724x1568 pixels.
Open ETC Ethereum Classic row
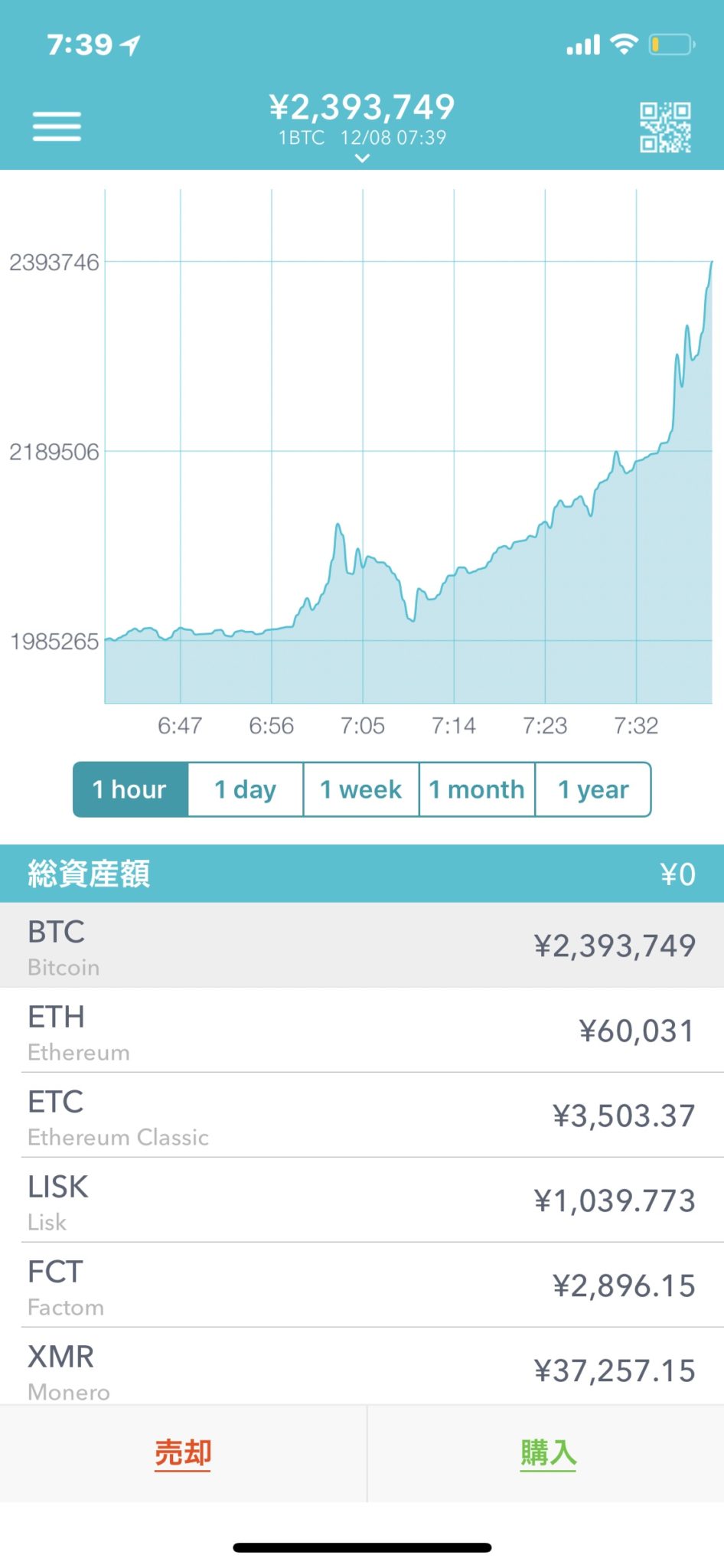pos(362,1116)
